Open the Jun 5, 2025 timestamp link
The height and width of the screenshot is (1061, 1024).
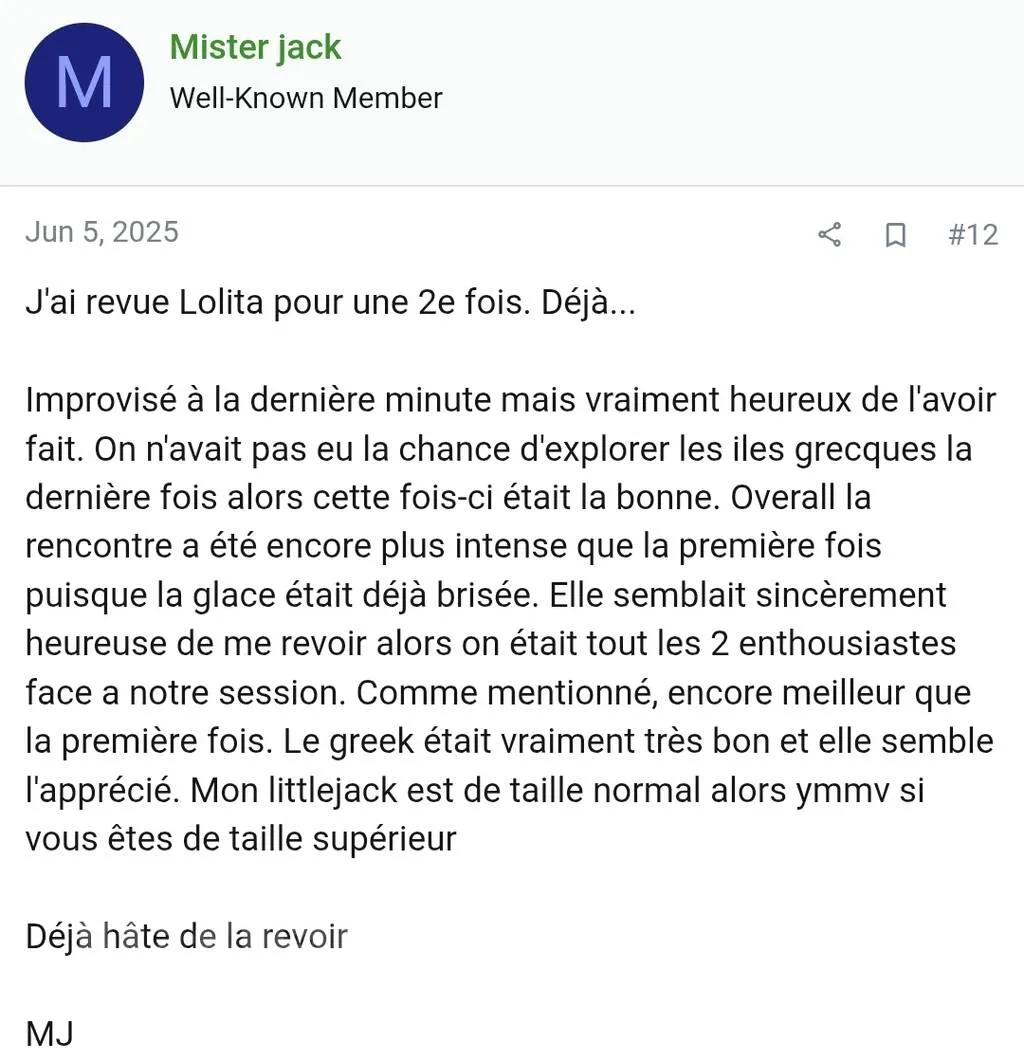click(101, 232)
